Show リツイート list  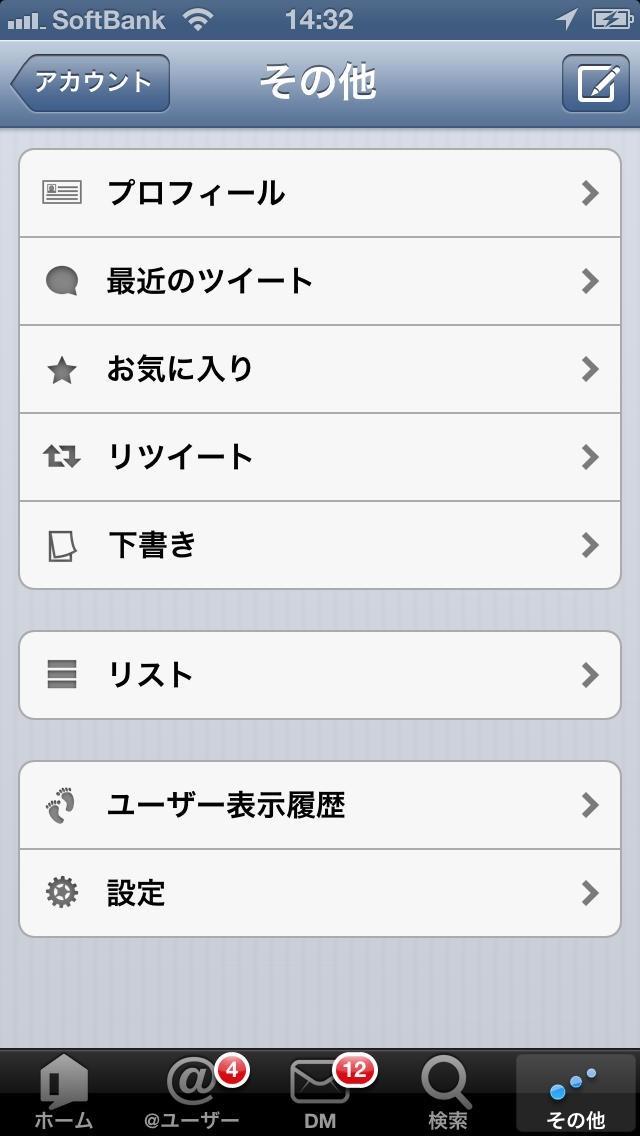tap(320, 457)
